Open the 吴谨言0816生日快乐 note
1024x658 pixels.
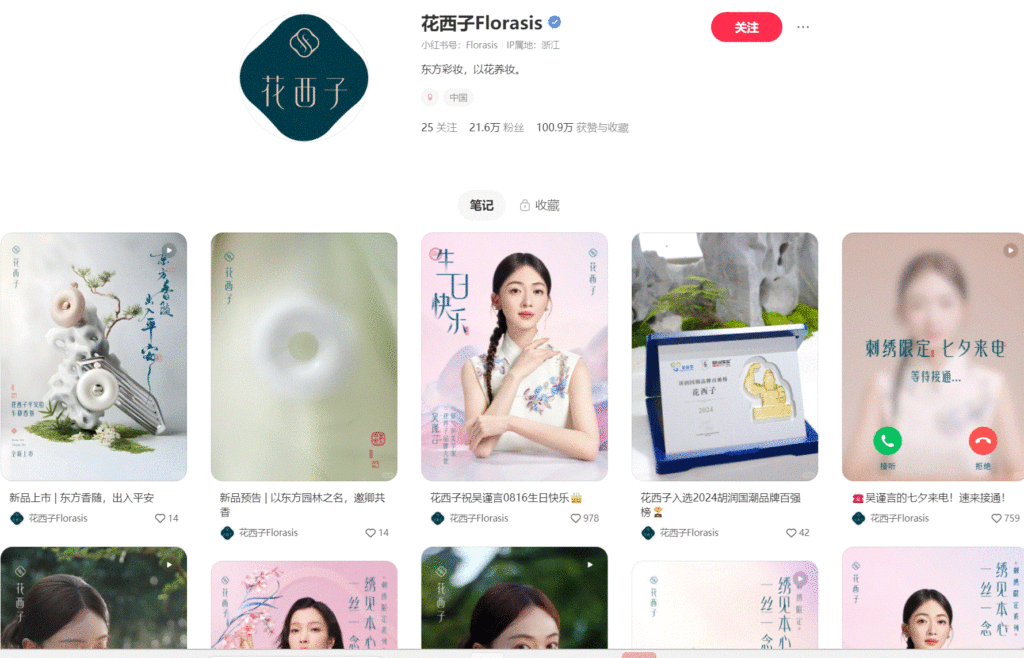coord(514,357)
